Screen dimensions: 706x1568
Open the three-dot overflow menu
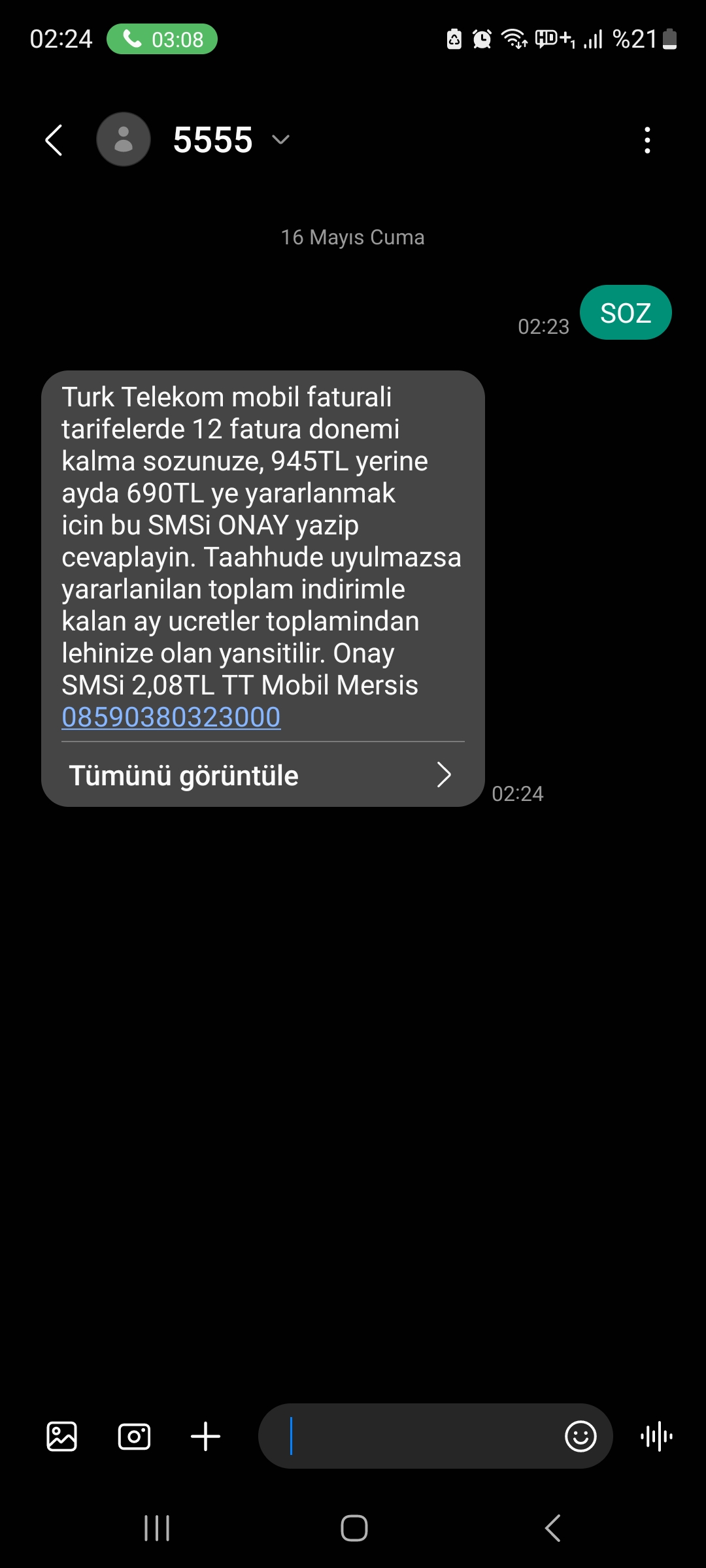tap(647, 140)
